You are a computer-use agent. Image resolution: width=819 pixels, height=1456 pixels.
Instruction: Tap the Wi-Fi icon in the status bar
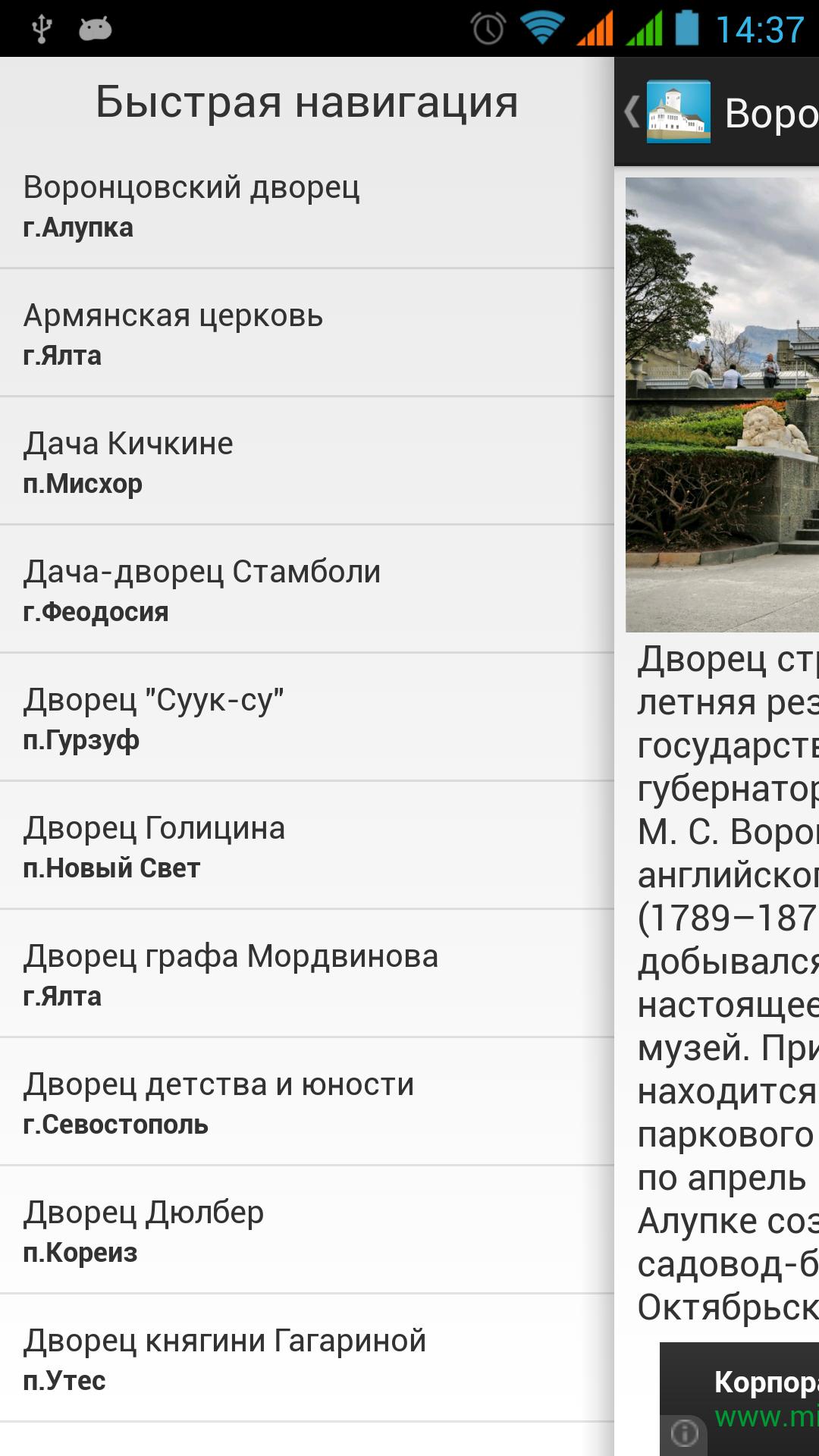[540, 27]
